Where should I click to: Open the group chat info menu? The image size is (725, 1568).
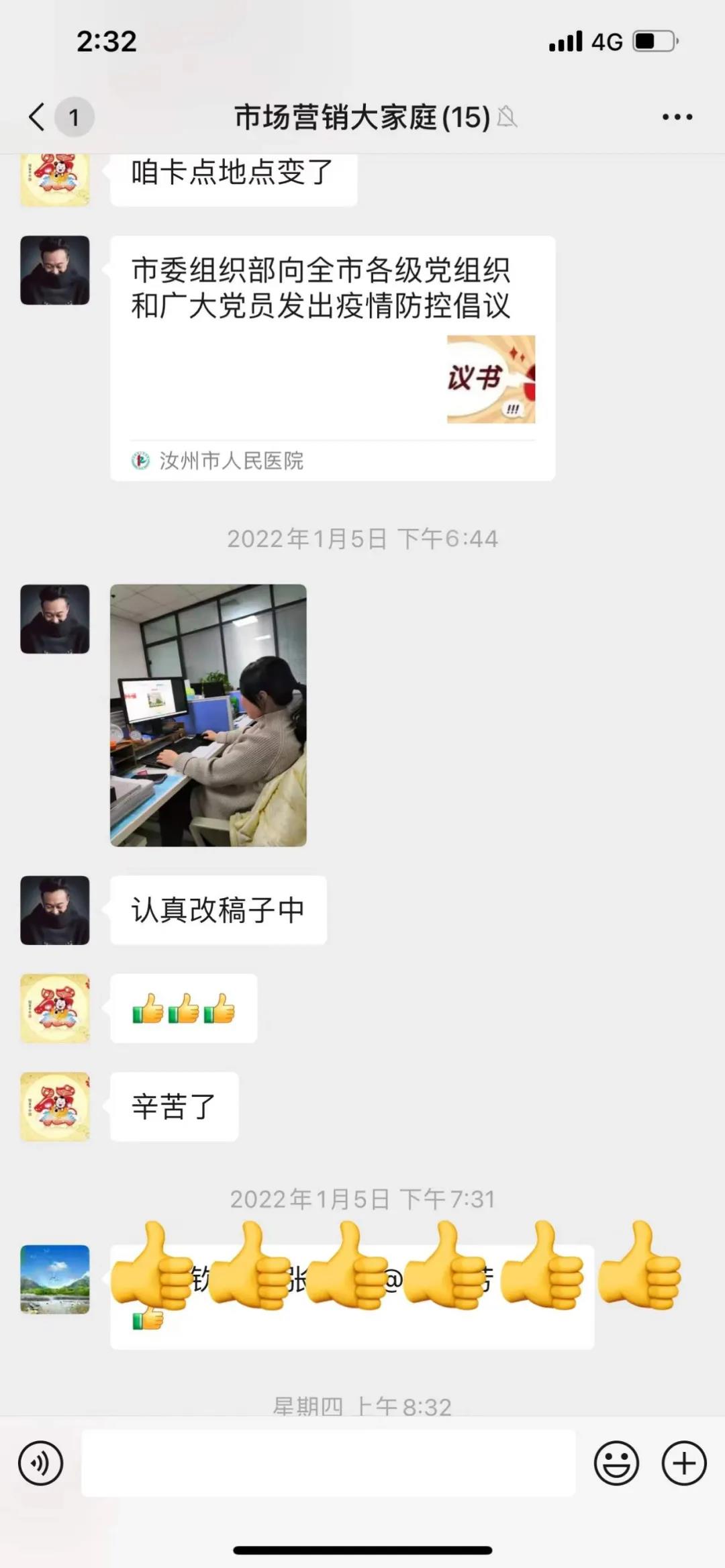[x=677, y=117]
